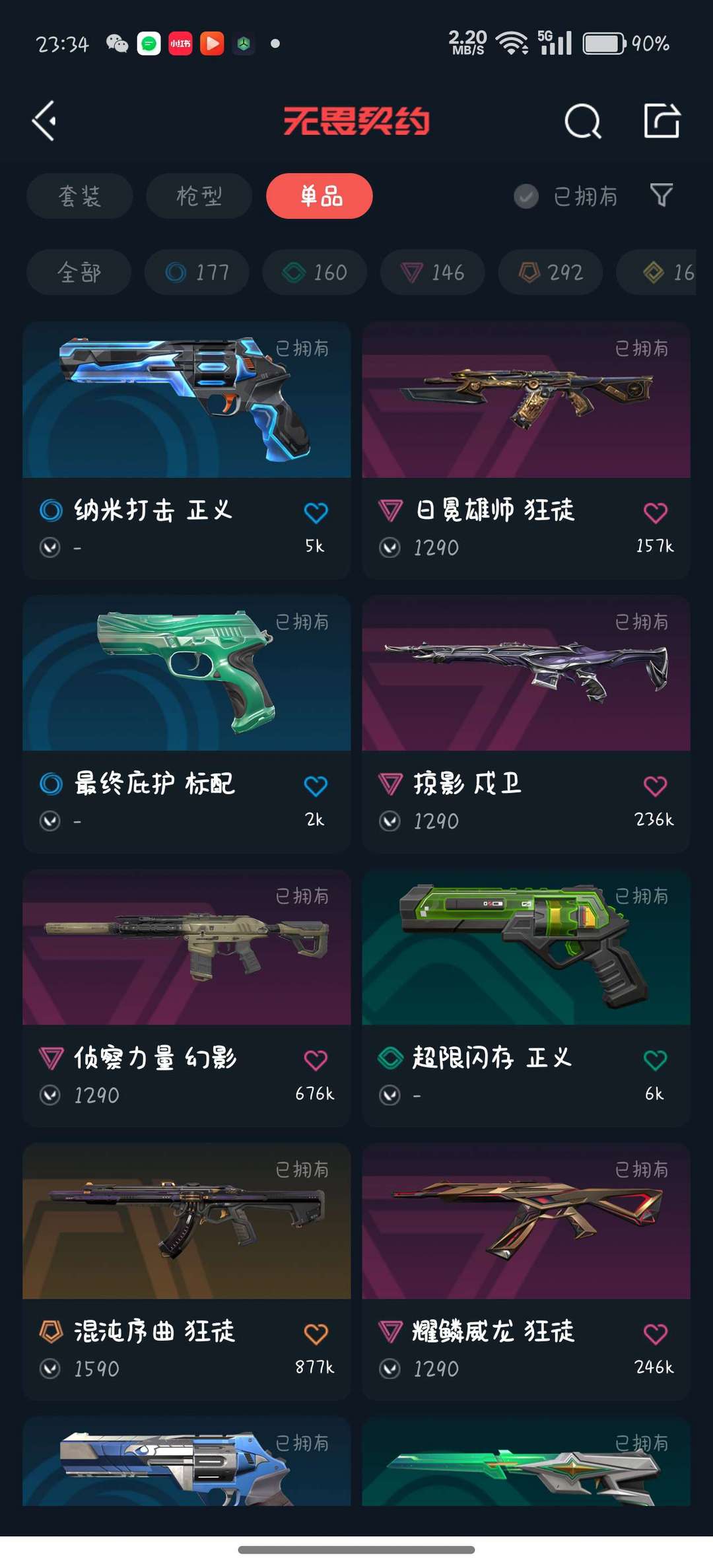Filter by the 160 green tier chip

click(314, 272)
